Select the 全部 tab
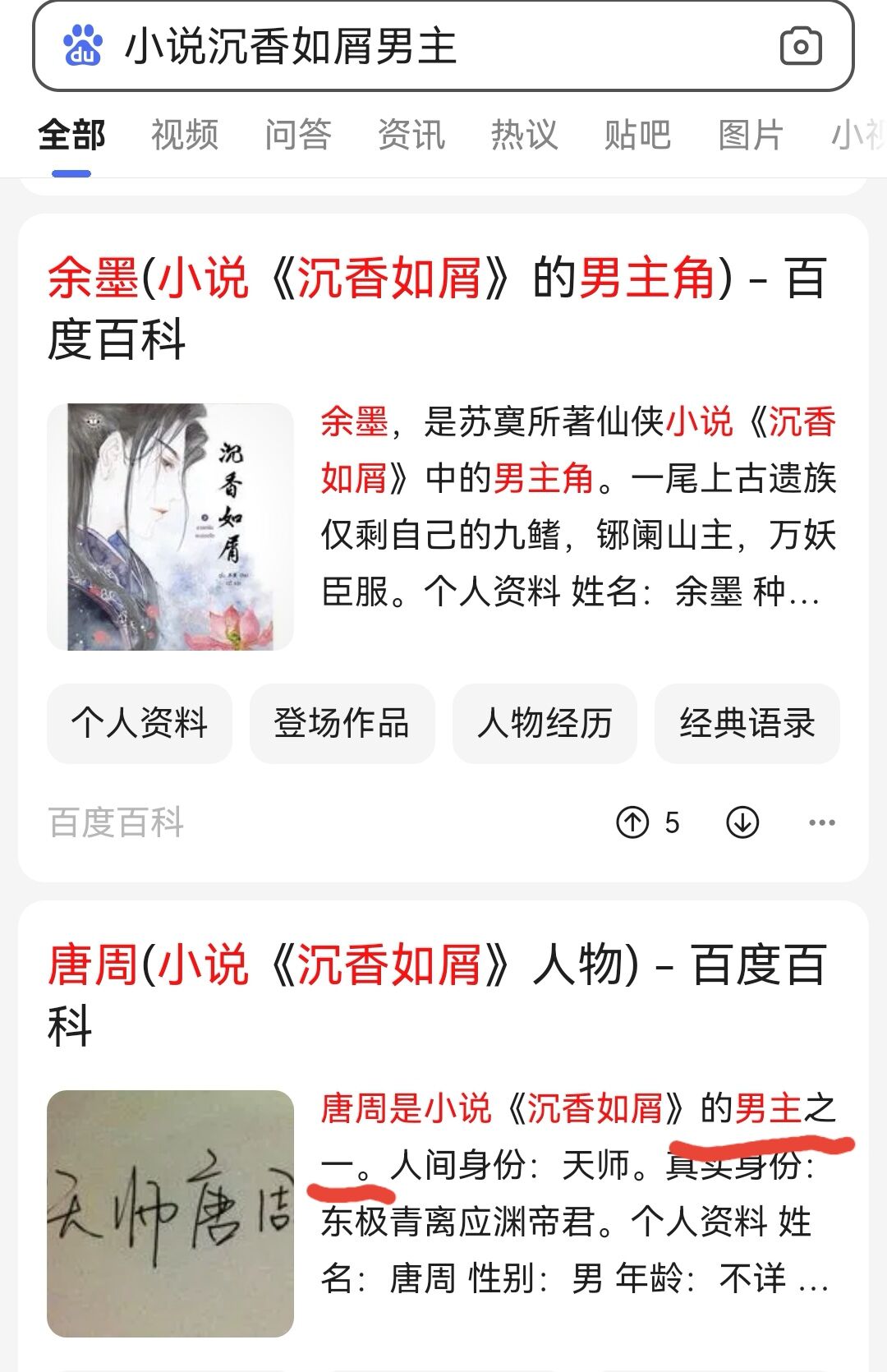Image resolution: width=887 pixels, height=1372 pixels. click(x=72, y=135)
